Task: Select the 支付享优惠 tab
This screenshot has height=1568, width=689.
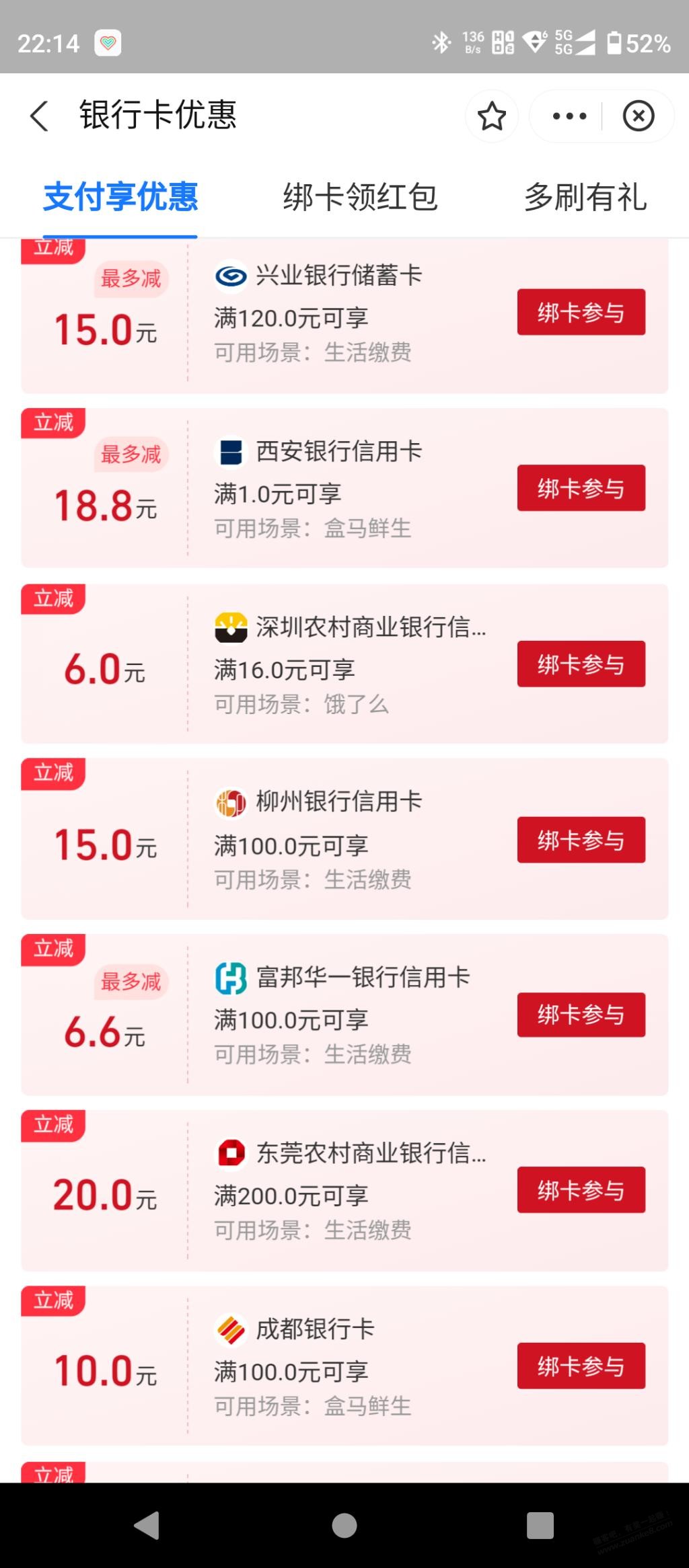Action: click(120, 198)
